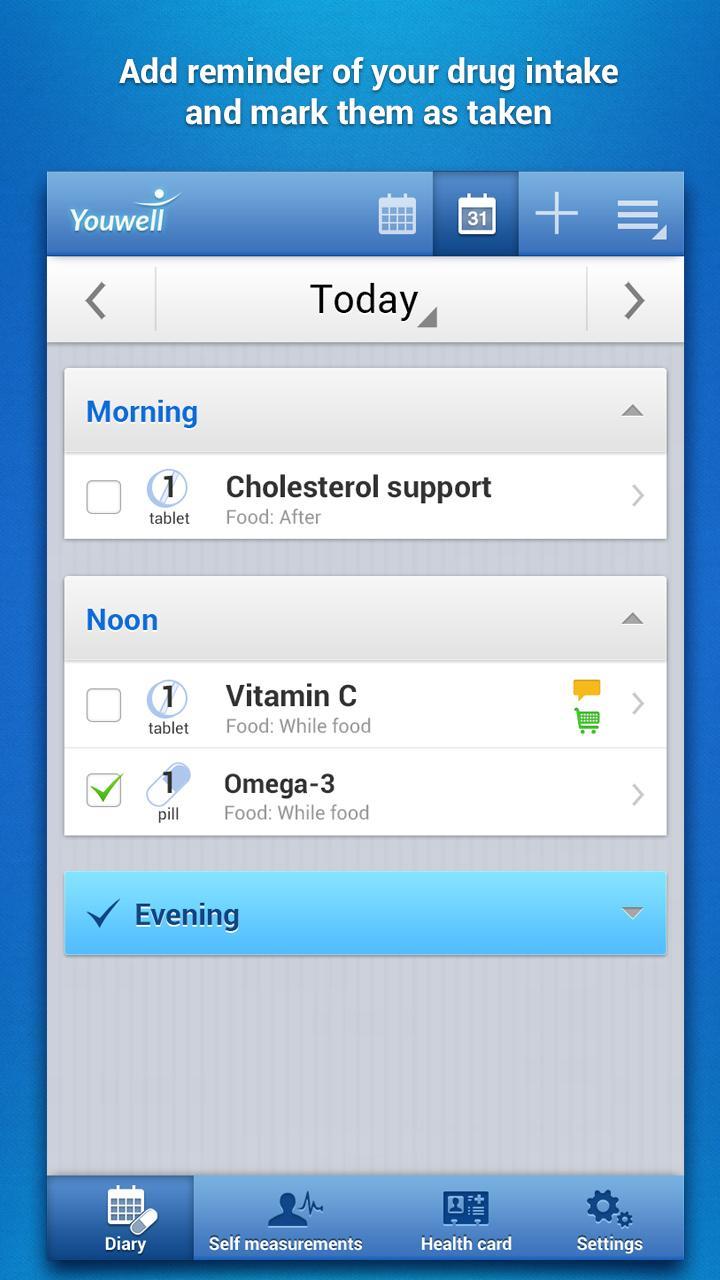Check the Vitamin C checkbox
The height and width of the screenshot is (1280, 720).
point(104,705)
